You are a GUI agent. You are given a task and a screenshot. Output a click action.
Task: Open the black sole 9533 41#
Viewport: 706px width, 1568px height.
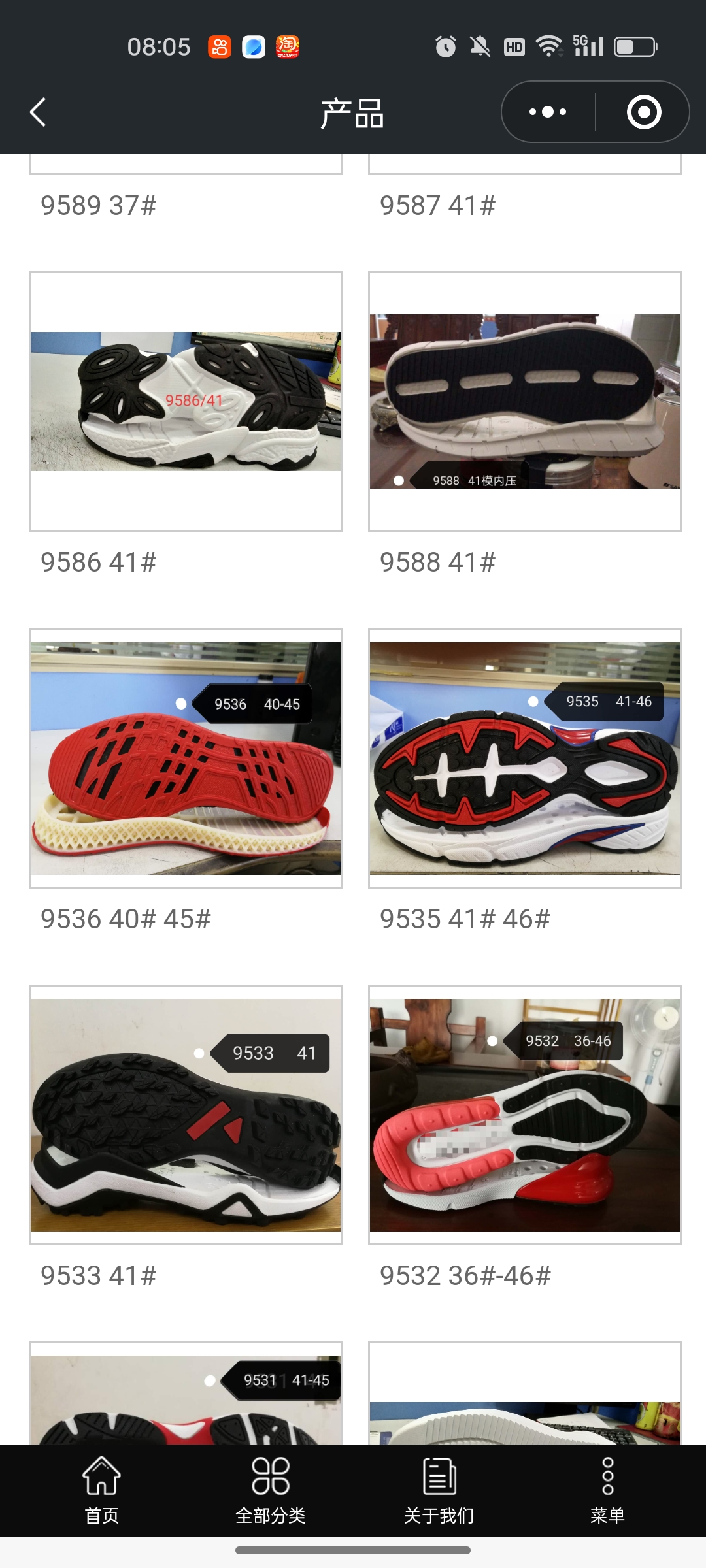click(186, 1115)
